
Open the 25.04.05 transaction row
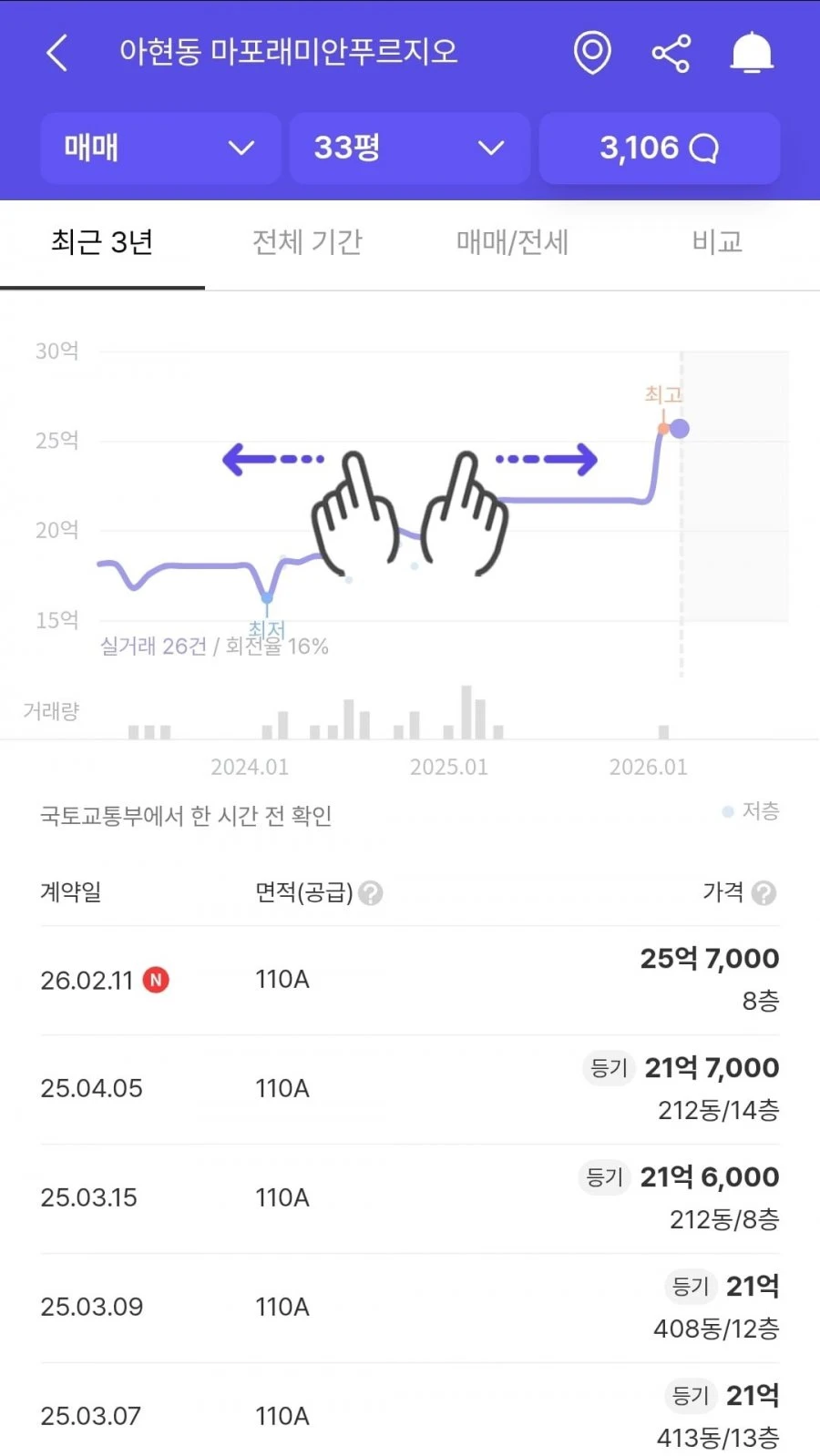coord(410,1090)
